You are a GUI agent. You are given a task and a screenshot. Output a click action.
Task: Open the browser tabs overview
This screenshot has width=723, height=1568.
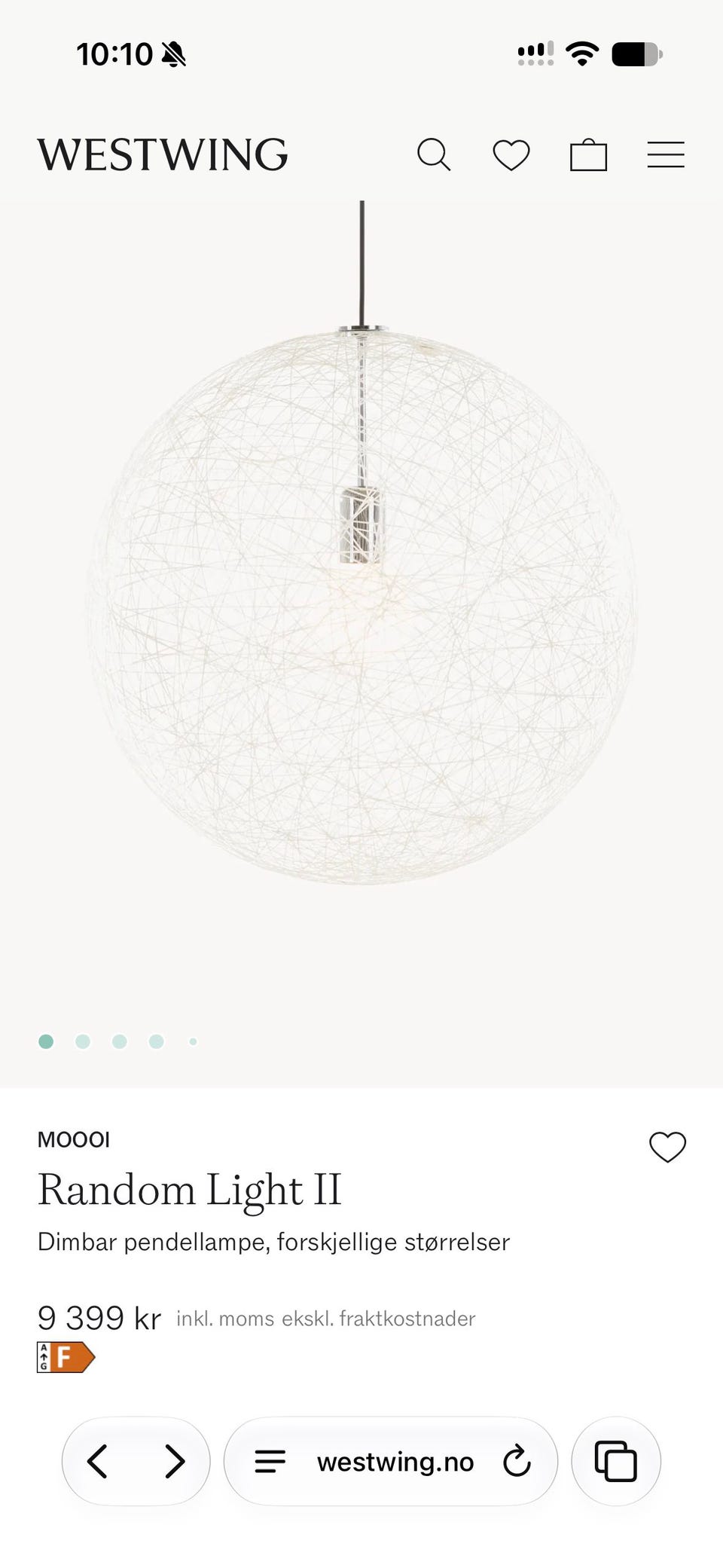[616, 1461]
